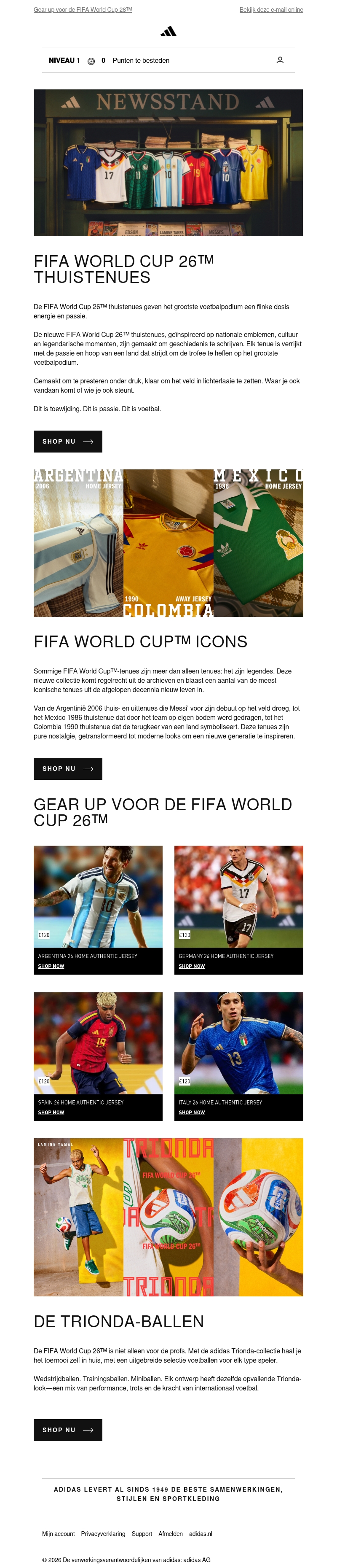The image size is (337, 1568).
Task: Open Support footer link
Action: click(x=142, y=1533)
